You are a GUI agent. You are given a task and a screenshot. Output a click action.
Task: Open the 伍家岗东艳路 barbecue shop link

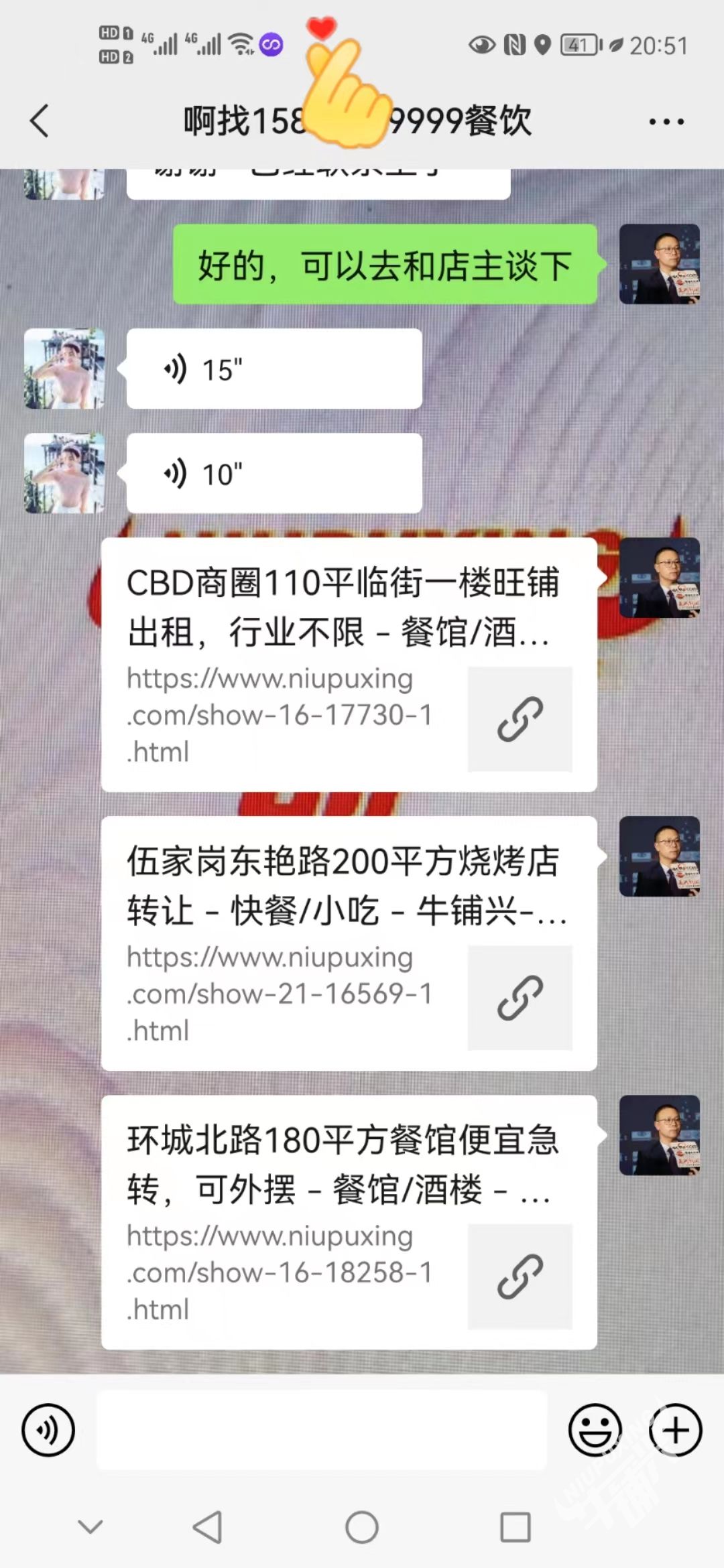[x=349, y=943]
